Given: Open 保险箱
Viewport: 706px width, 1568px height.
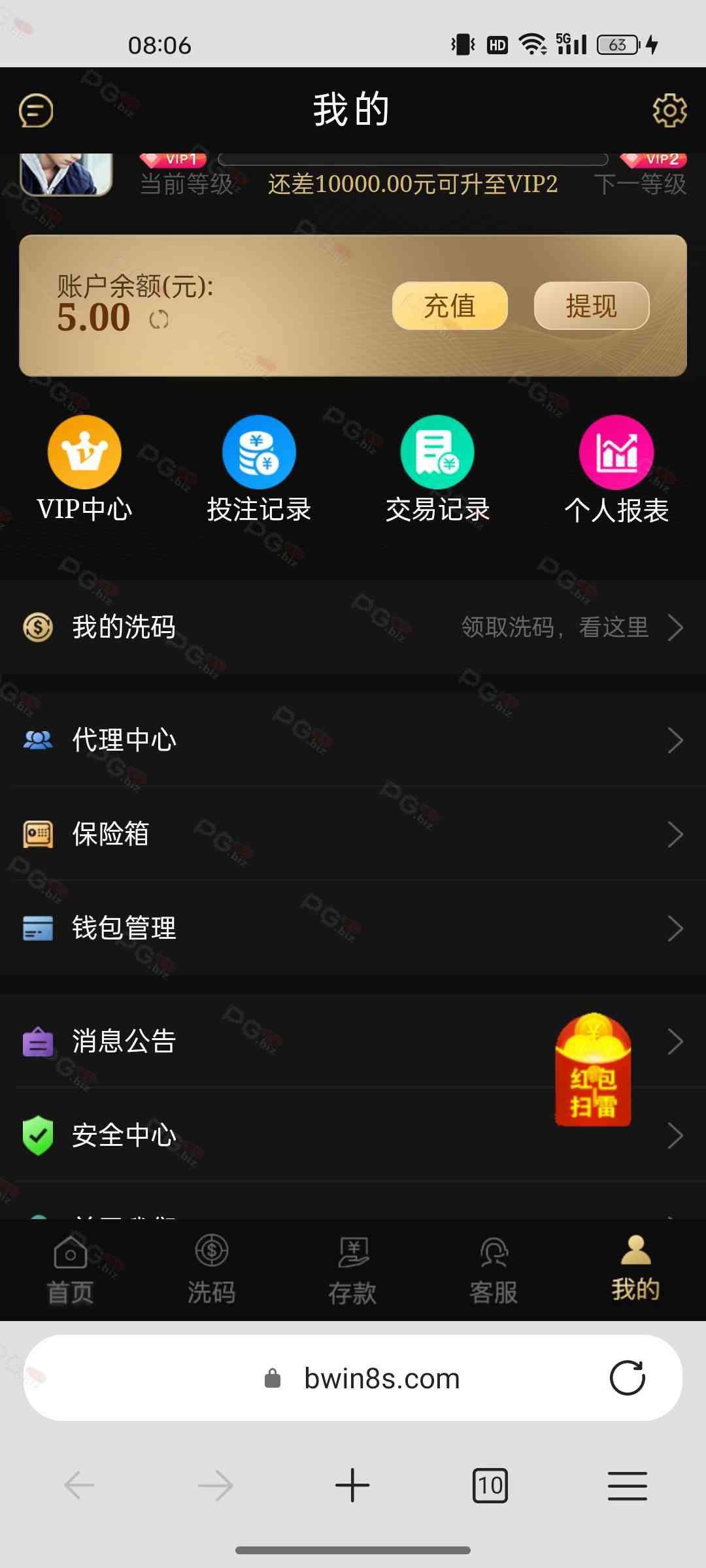Looking at the screenshot, I should [x=353, y=834].
